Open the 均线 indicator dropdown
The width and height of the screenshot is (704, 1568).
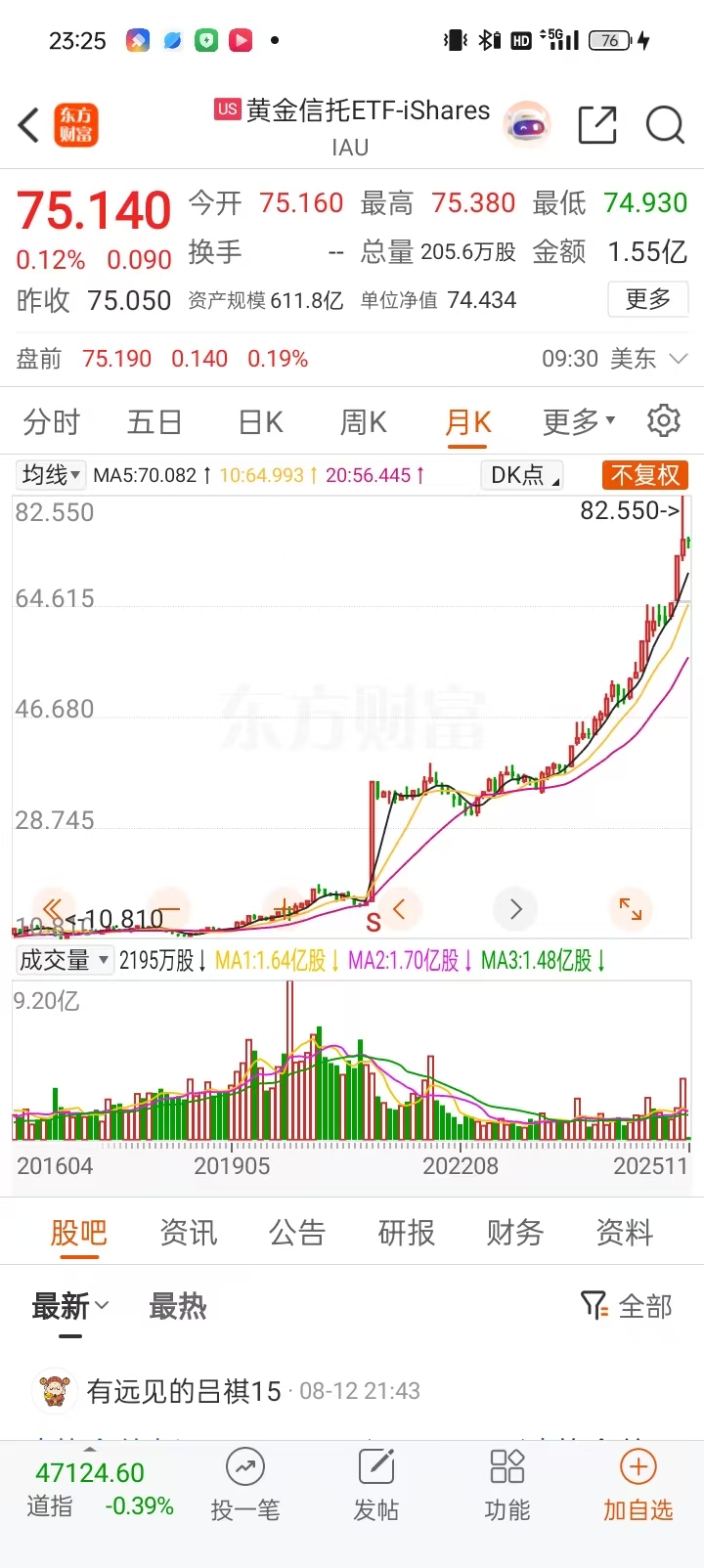tap(52, 475)
